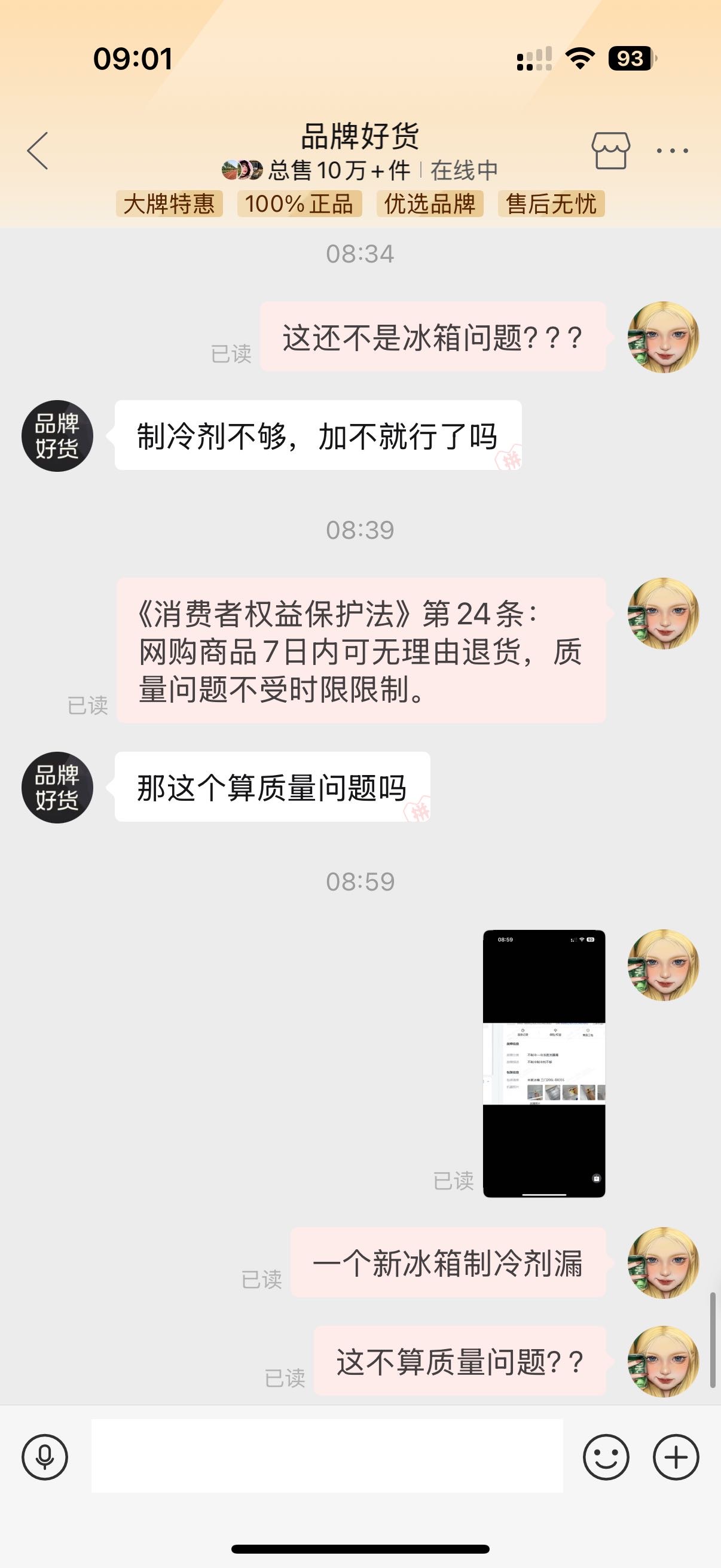
Task: Open the shop storefront icon
Action: click(610, 150)
